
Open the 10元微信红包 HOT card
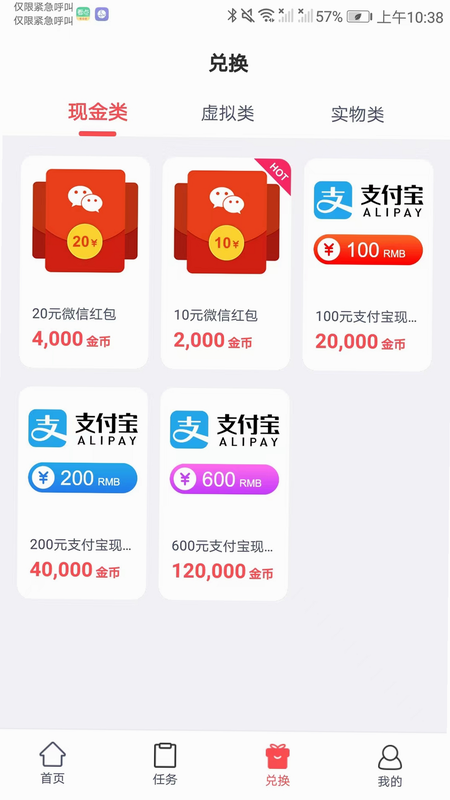coord(226,263)
